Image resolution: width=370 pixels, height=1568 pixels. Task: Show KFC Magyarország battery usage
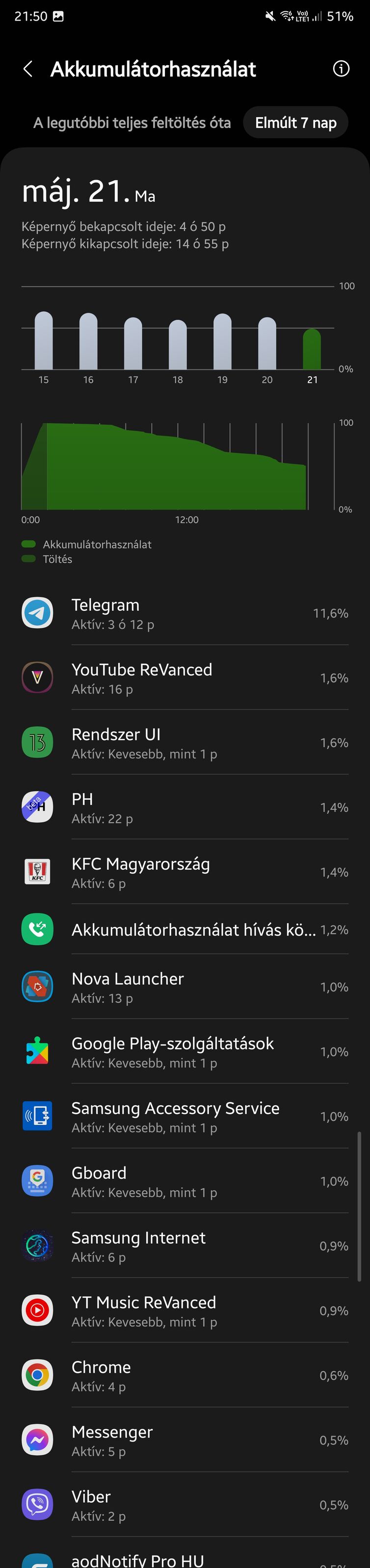185,872
